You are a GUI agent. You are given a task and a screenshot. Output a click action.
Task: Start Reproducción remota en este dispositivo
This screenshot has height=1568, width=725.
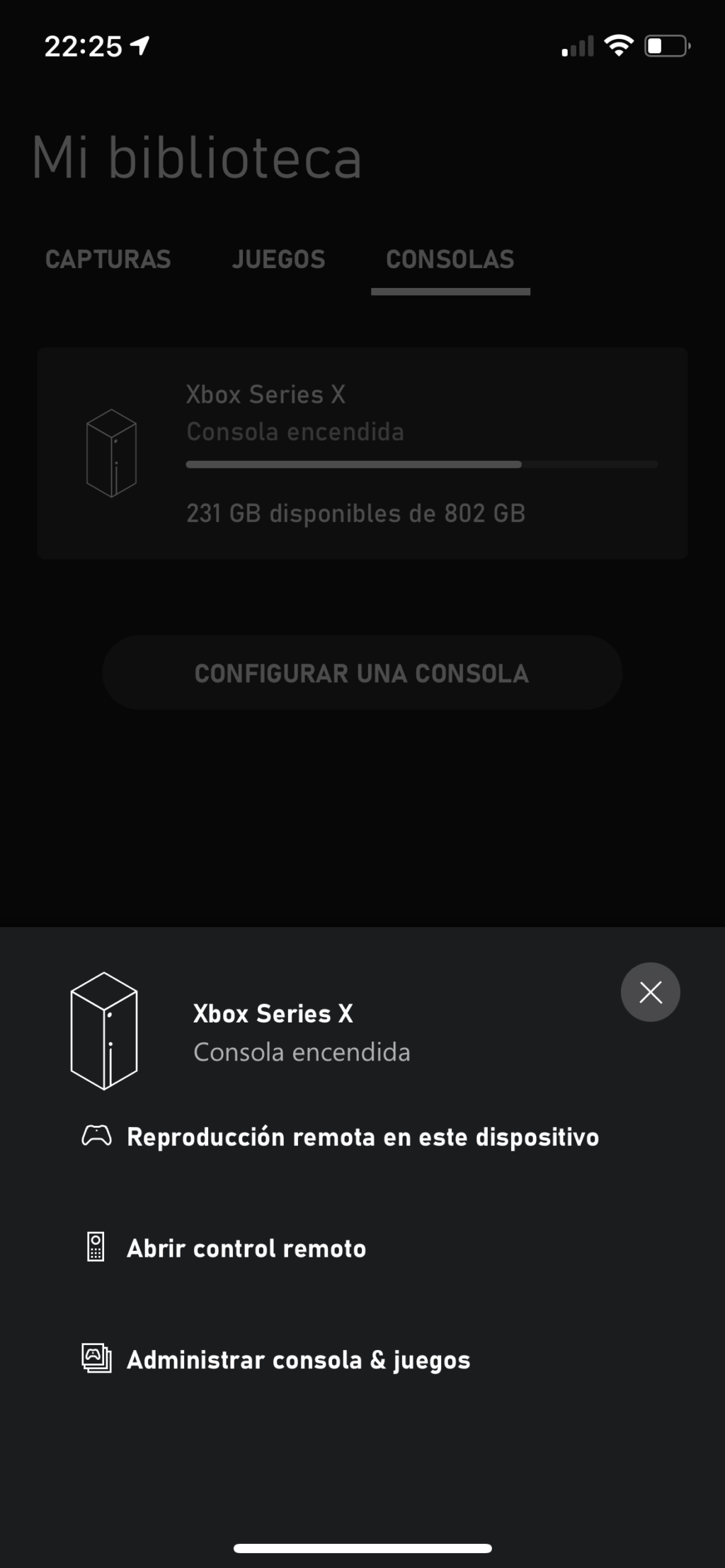[x=341, y=1136]
